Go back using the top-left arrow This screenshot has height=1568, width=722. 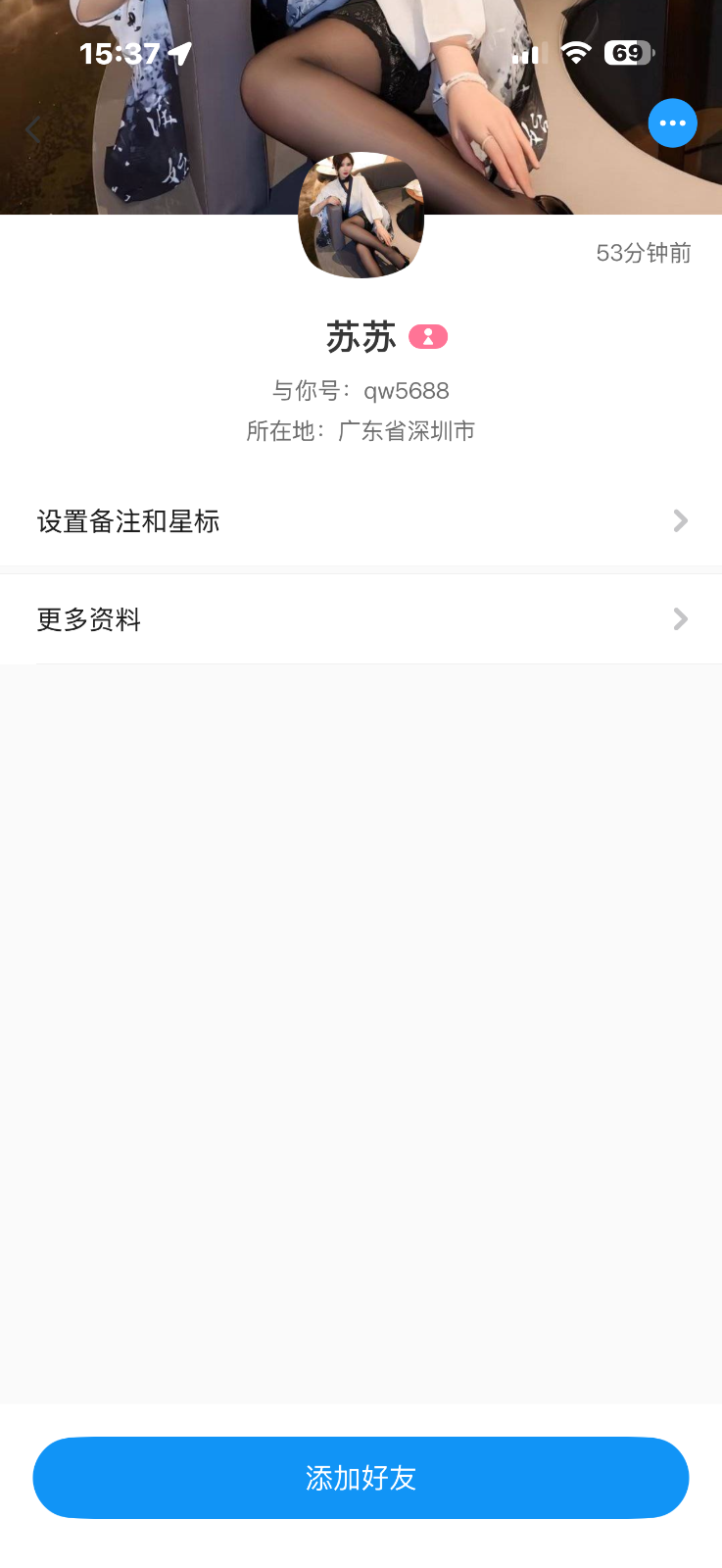33,129
